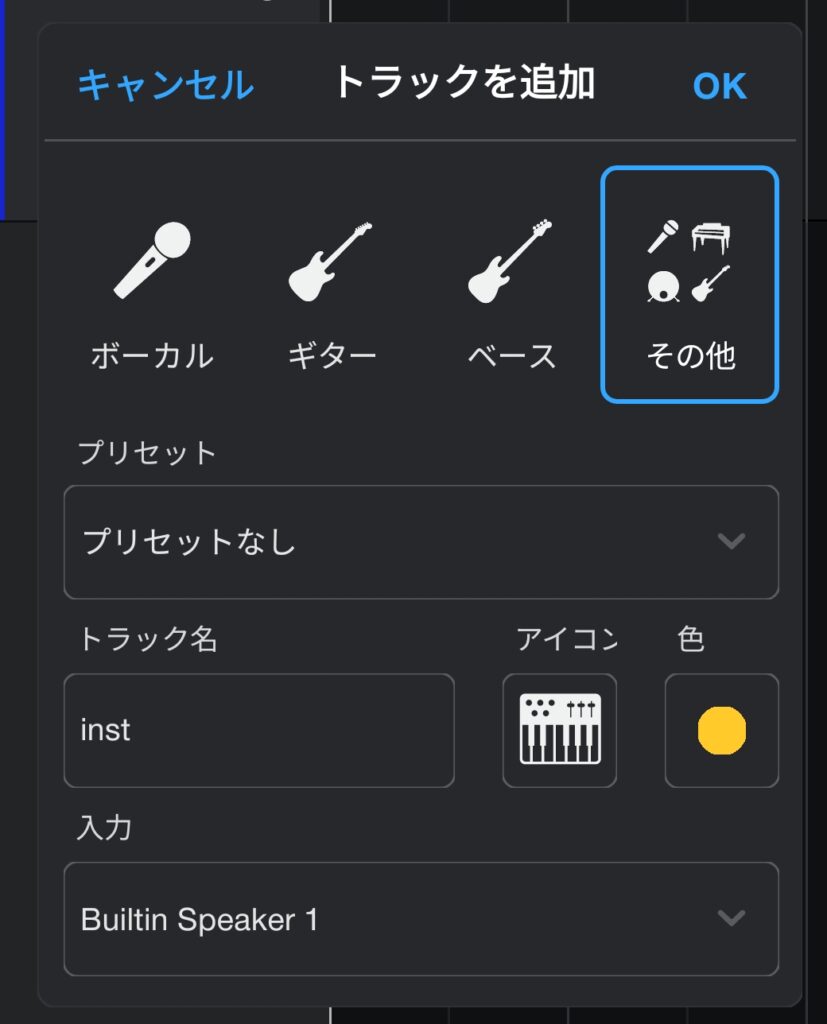827x1024 pixels.
Task: Switch track type to ベース
Action: point(510,290)
